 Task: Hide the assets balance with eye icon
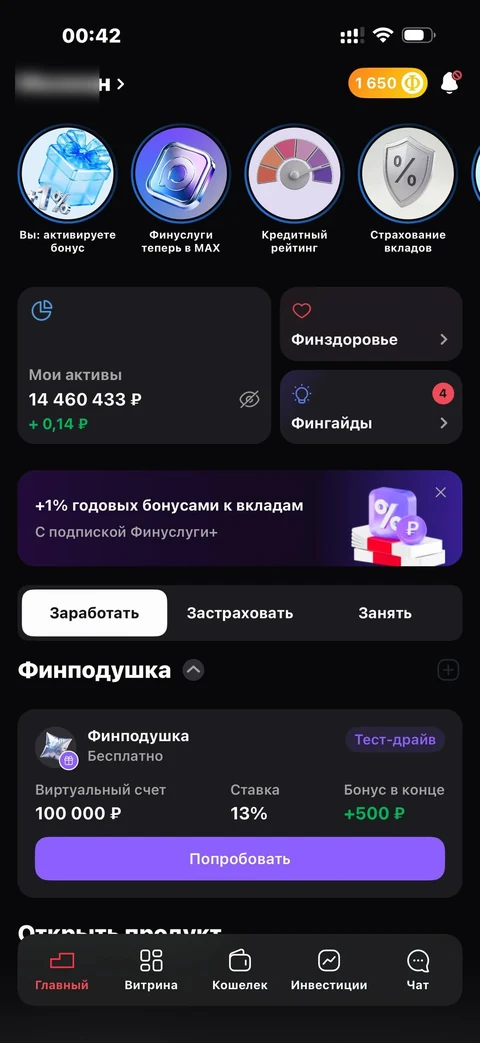249,400
